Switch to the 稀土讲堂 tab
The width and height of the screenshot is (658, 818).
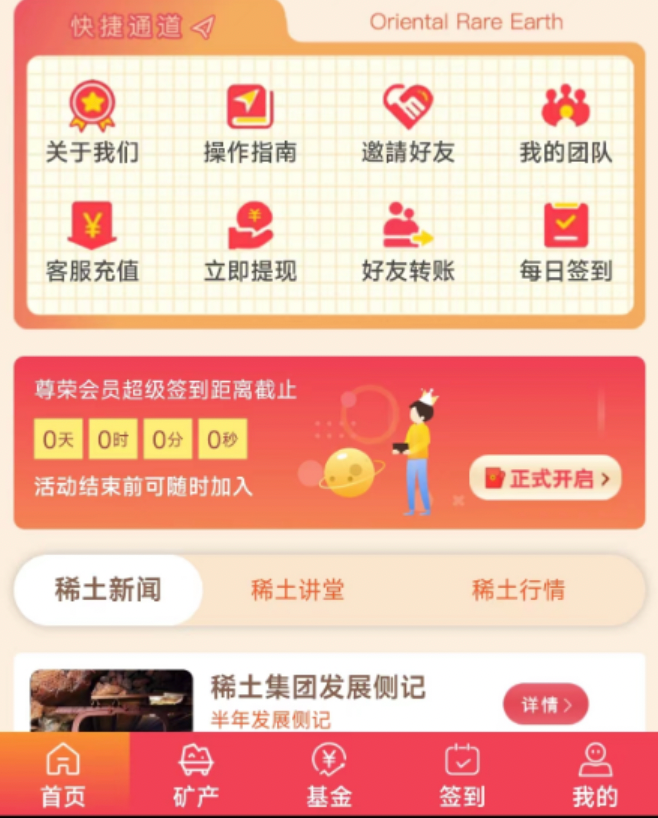pos(297,590)
